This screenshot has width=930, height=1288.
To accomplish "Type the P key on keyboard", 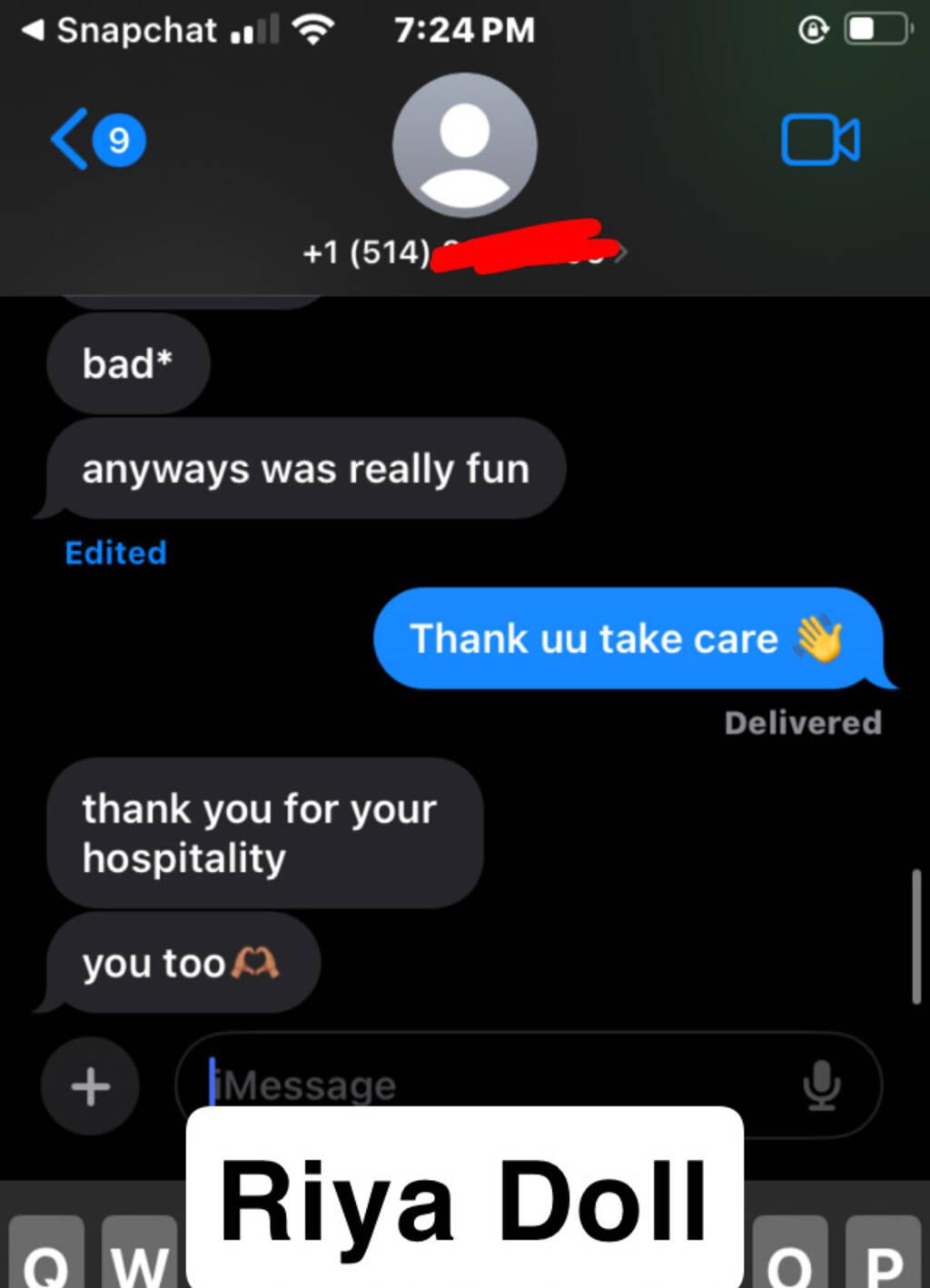I will pyautogui.click(x=882, y=1258).
